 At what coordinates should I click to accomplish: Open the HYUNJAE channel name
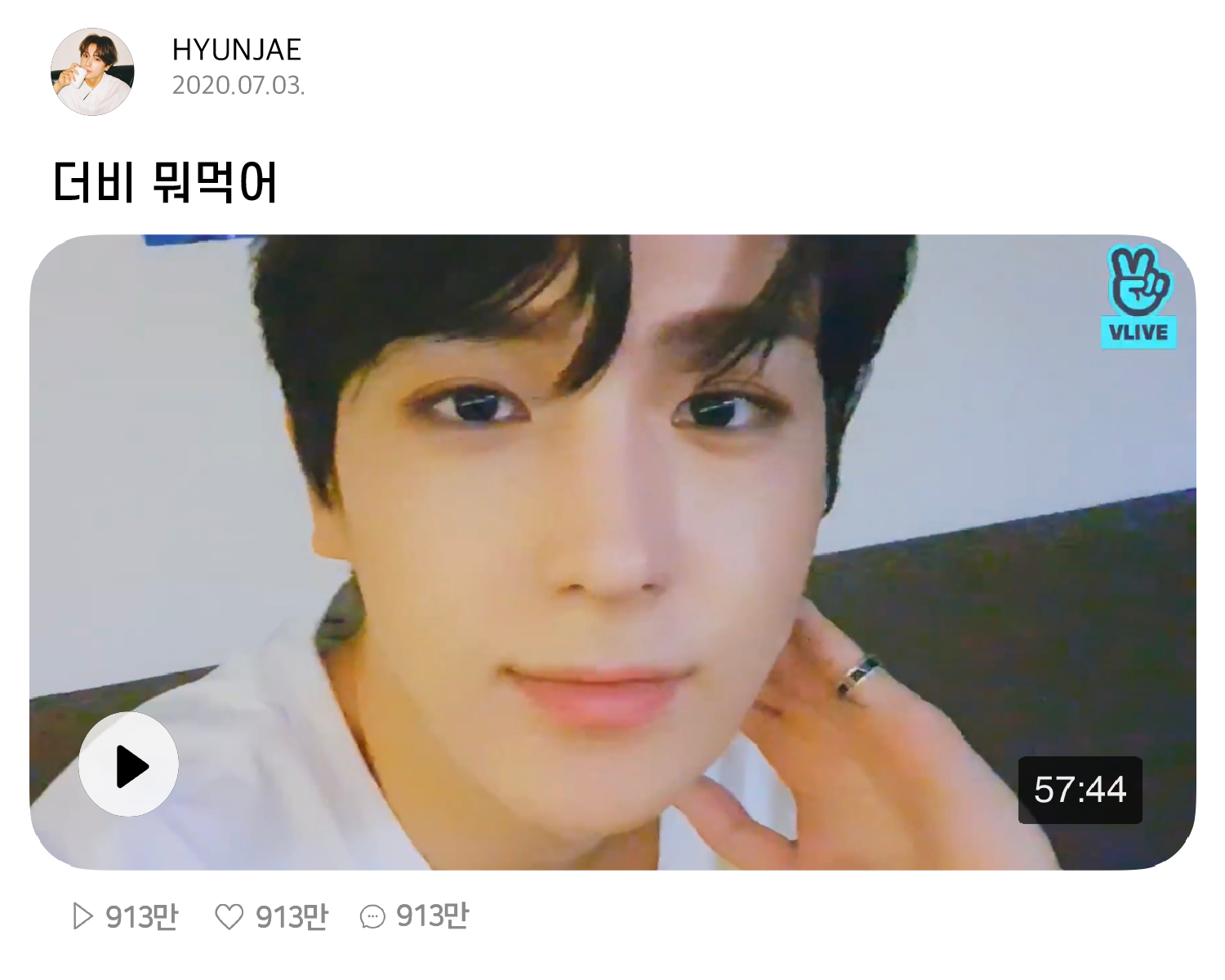coord(237,50)
